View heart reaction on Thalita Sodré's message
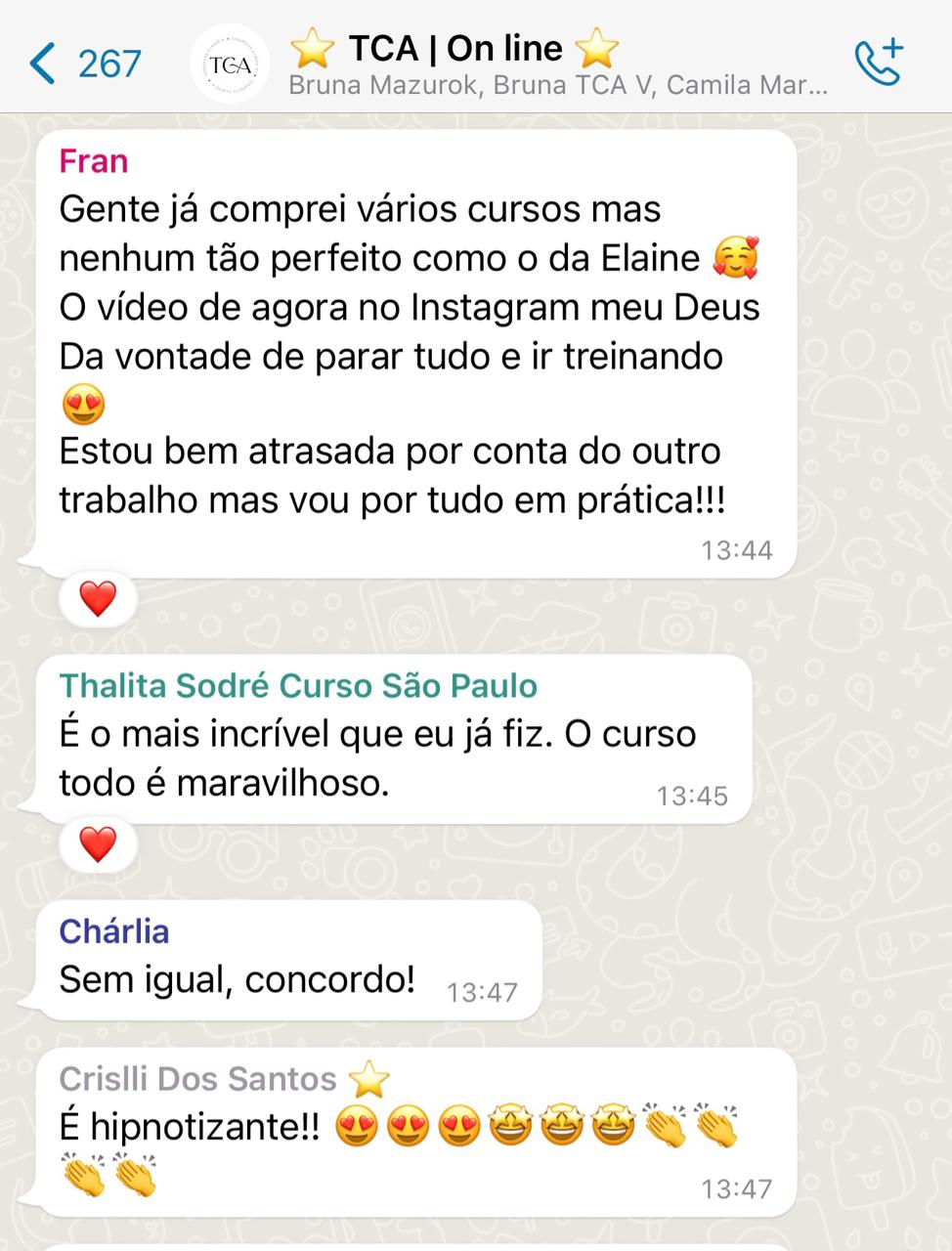 coord(97,843)
